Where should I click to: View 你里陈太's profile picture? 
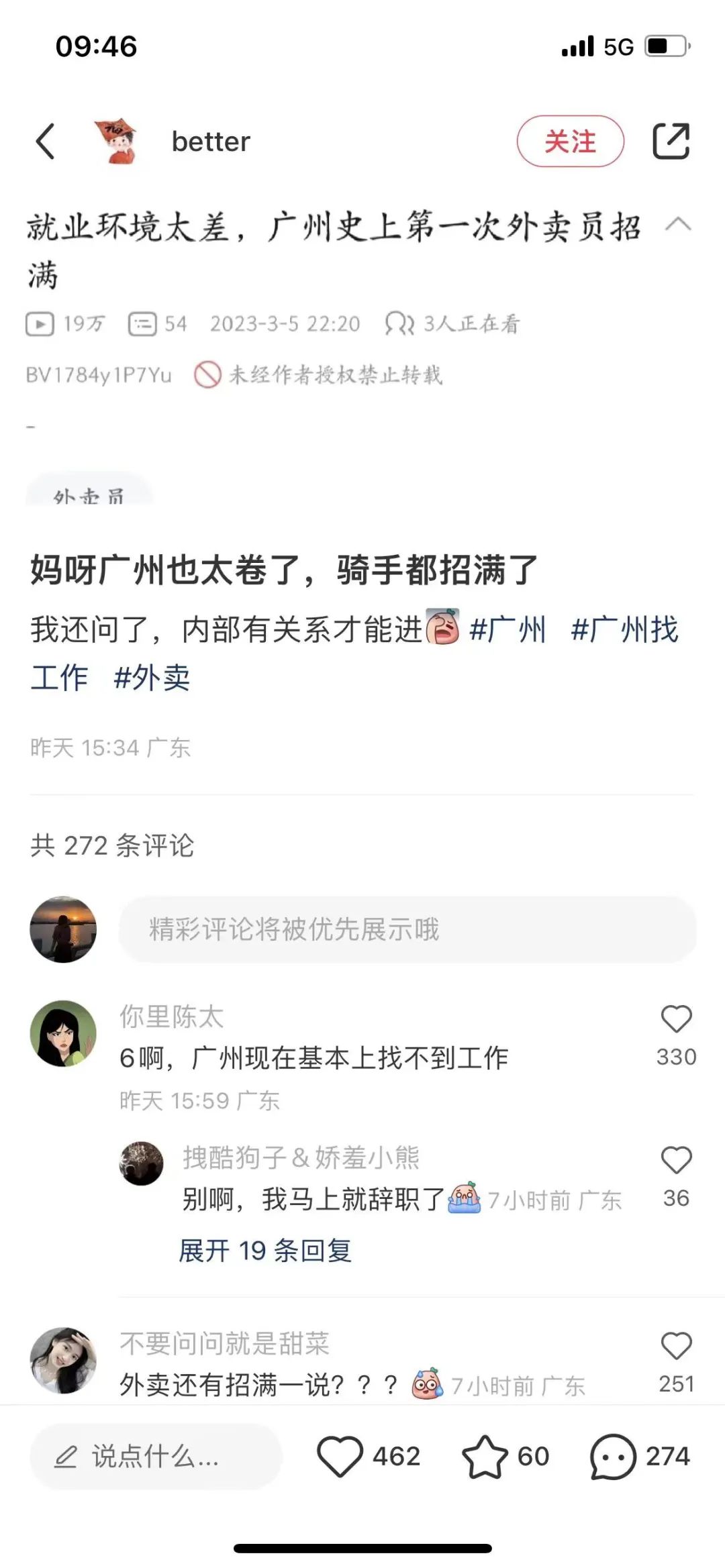pos(63,1033)
